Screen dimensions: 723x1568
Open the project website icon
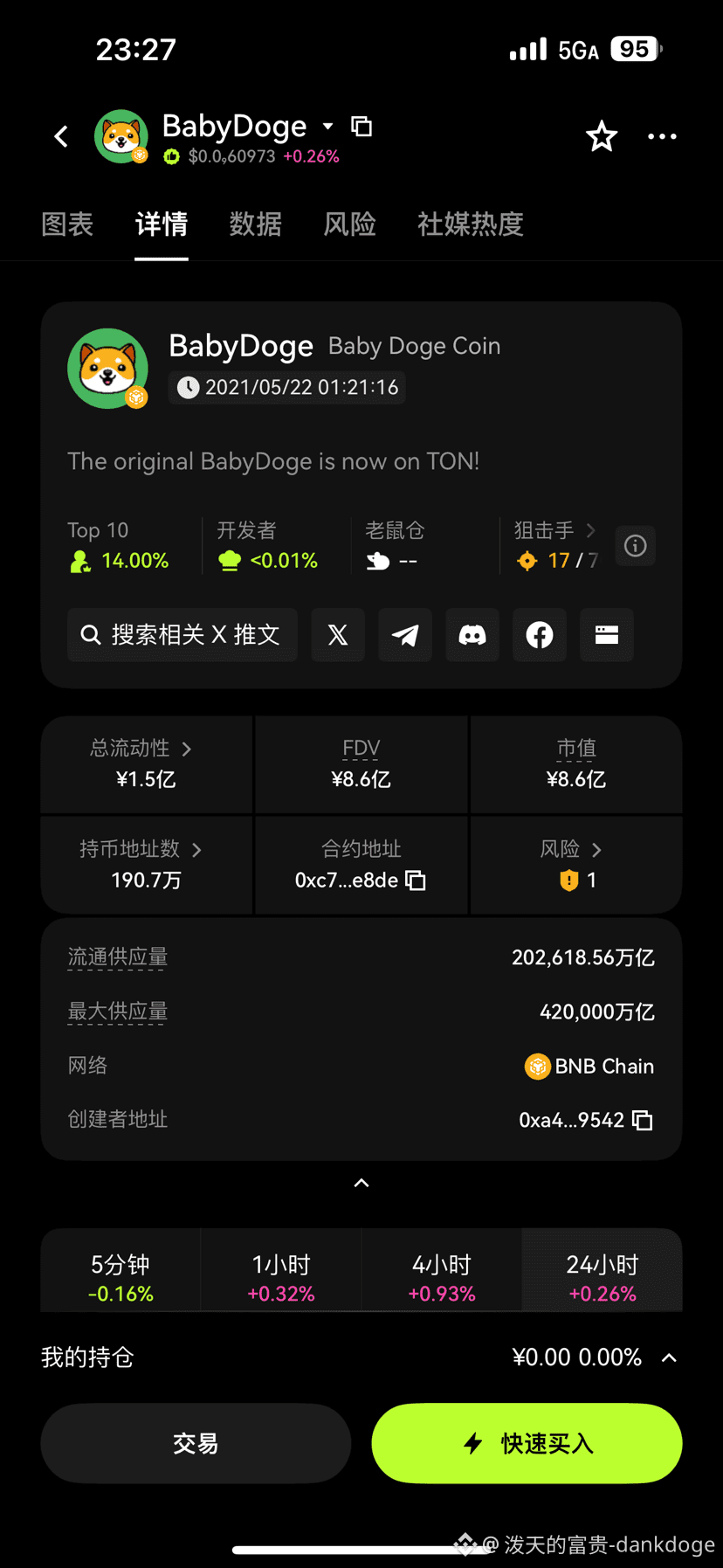click(607, 635)
